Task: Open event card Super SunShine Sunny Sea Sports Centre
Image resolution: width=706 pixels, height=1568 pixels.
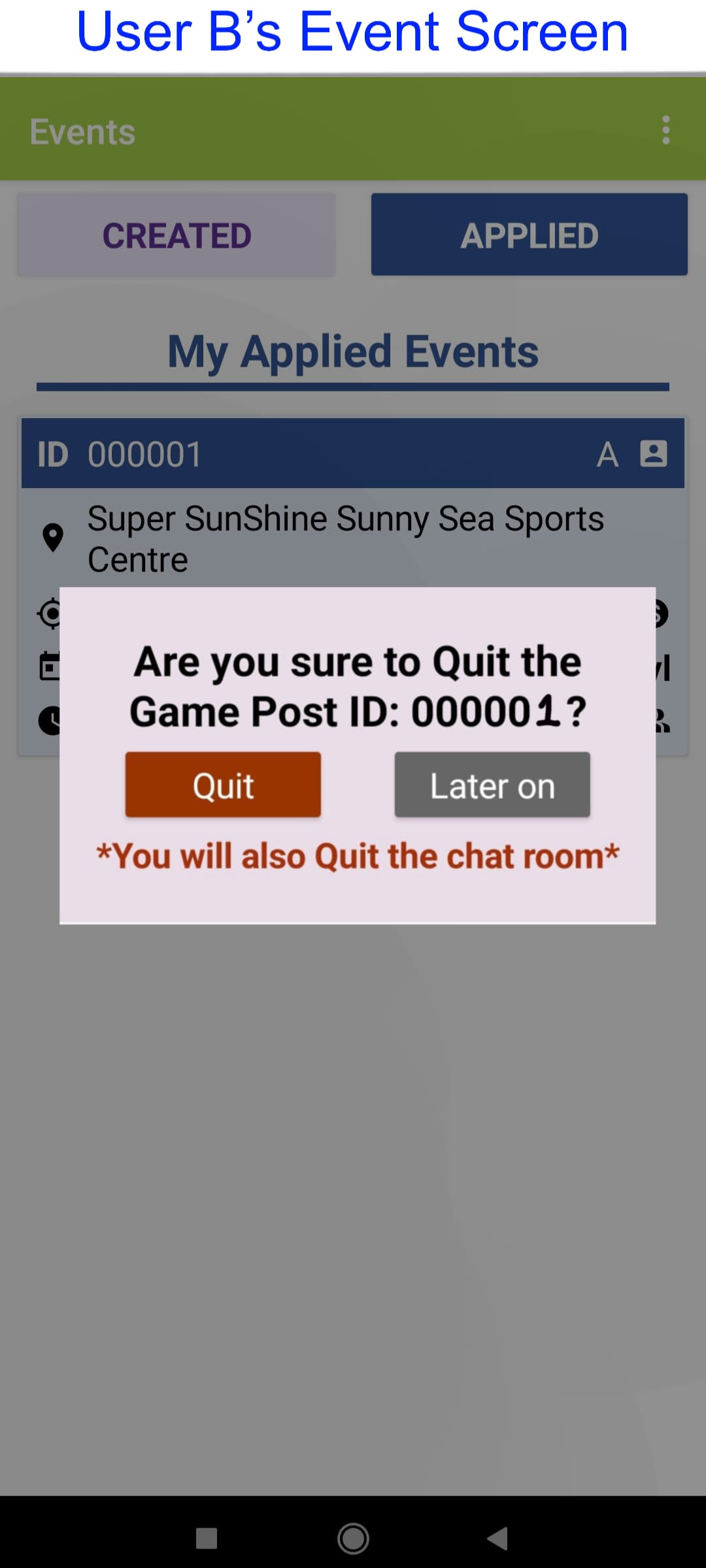Action: coord(345,538)
